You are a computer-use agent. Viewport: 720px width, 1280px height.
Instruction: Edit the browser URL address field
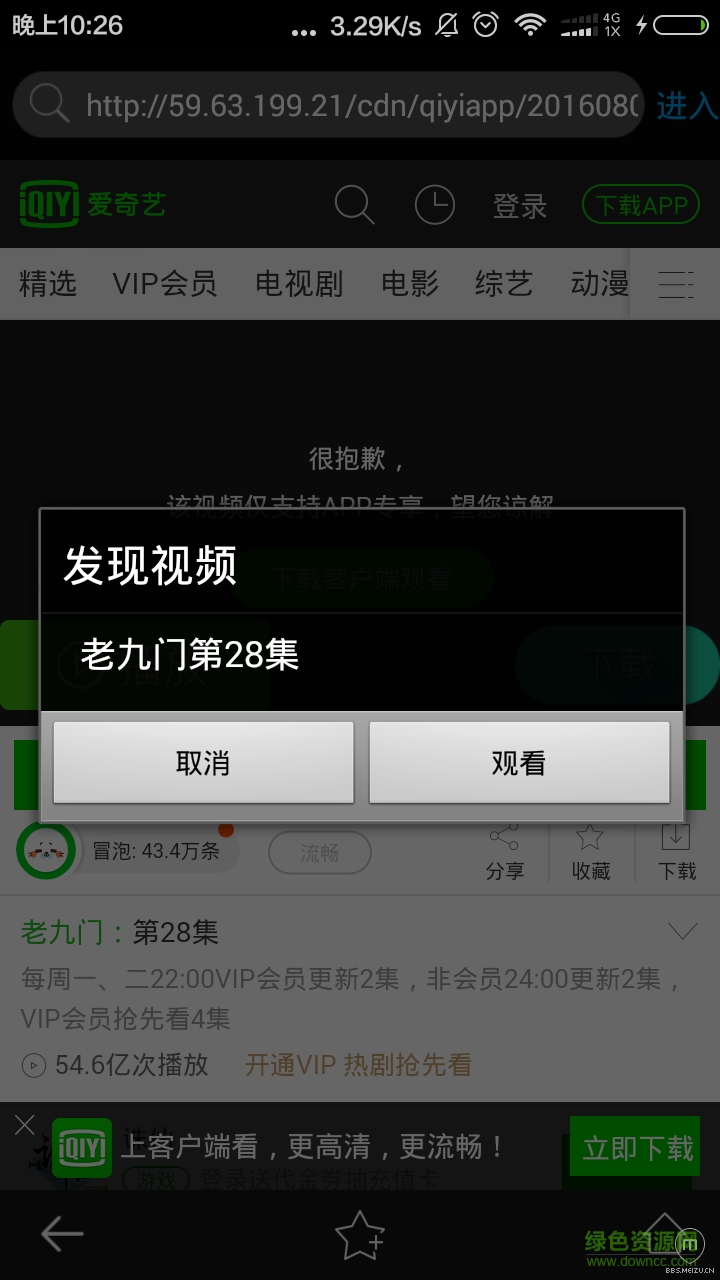tap(360, 105)
